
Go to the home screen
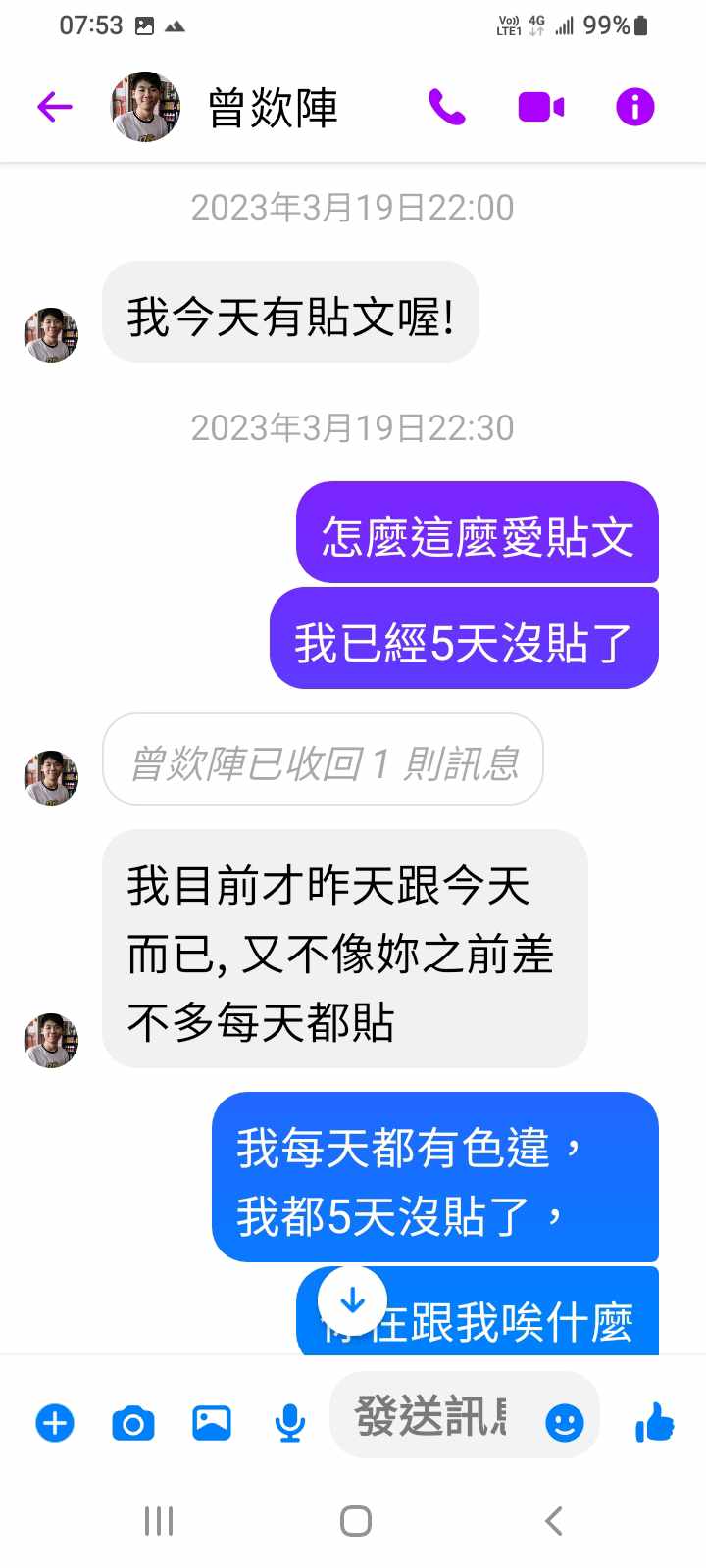click(355, 1521)
